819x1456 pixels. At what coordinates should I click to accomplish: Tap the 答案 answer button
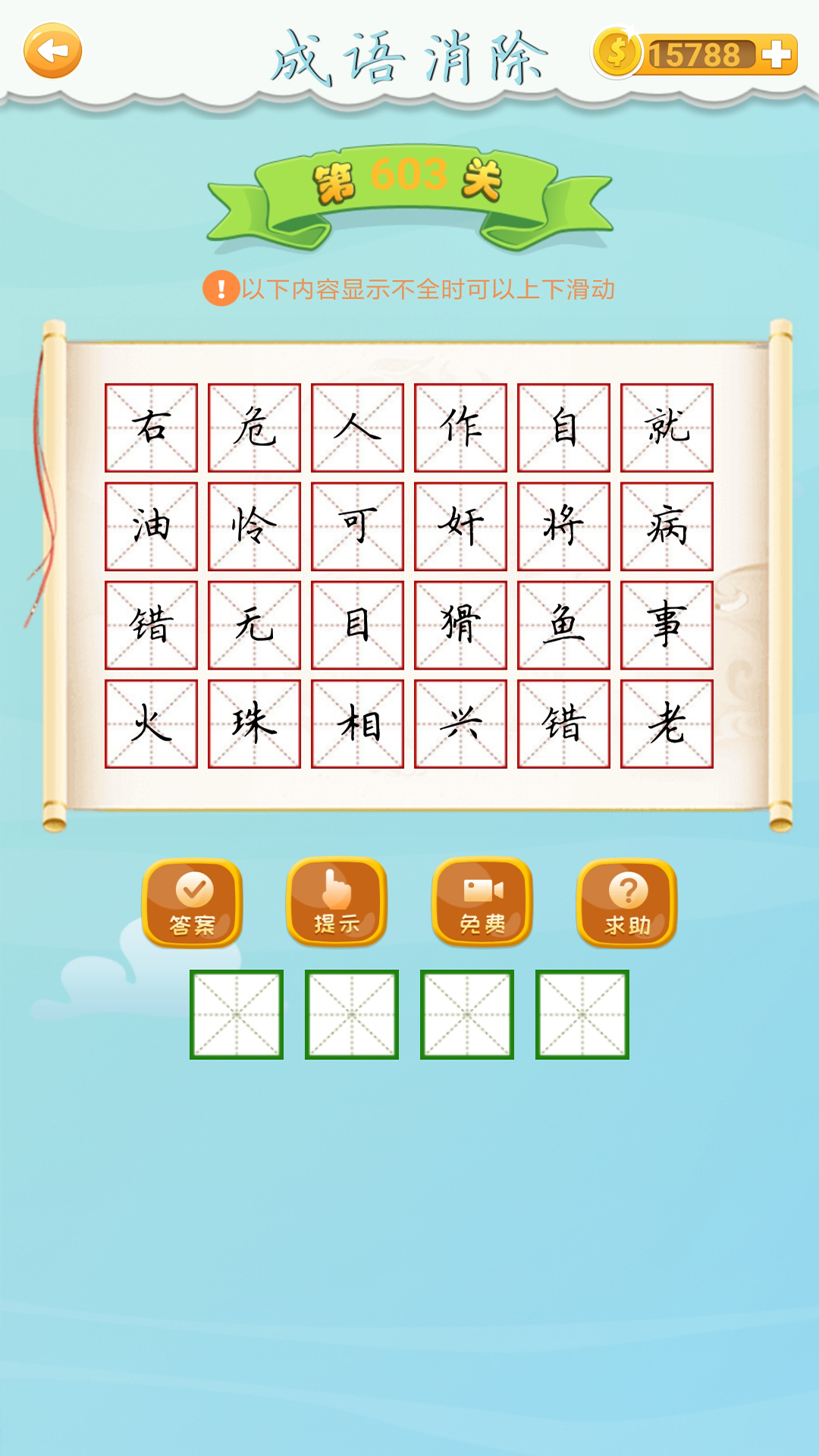tap(193, 902)
